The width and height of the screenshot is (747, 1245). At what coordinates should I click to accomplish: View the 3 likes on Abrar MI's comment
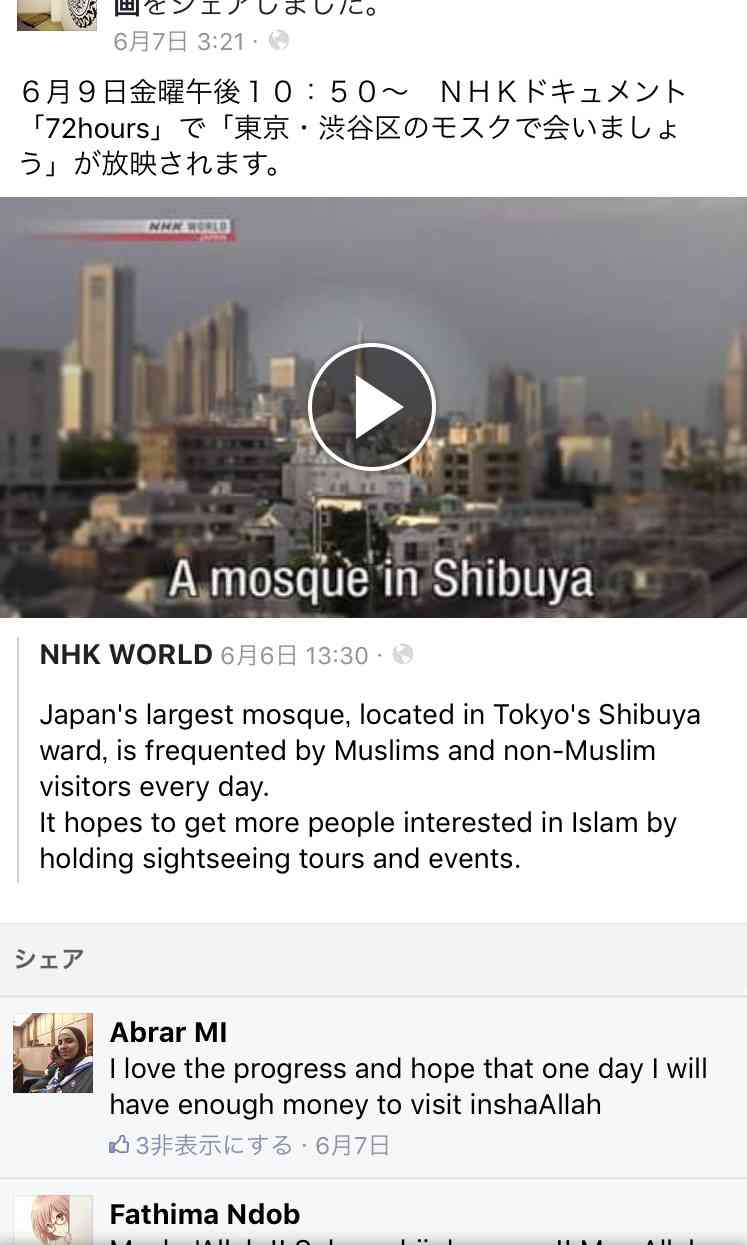point(127,1145)
